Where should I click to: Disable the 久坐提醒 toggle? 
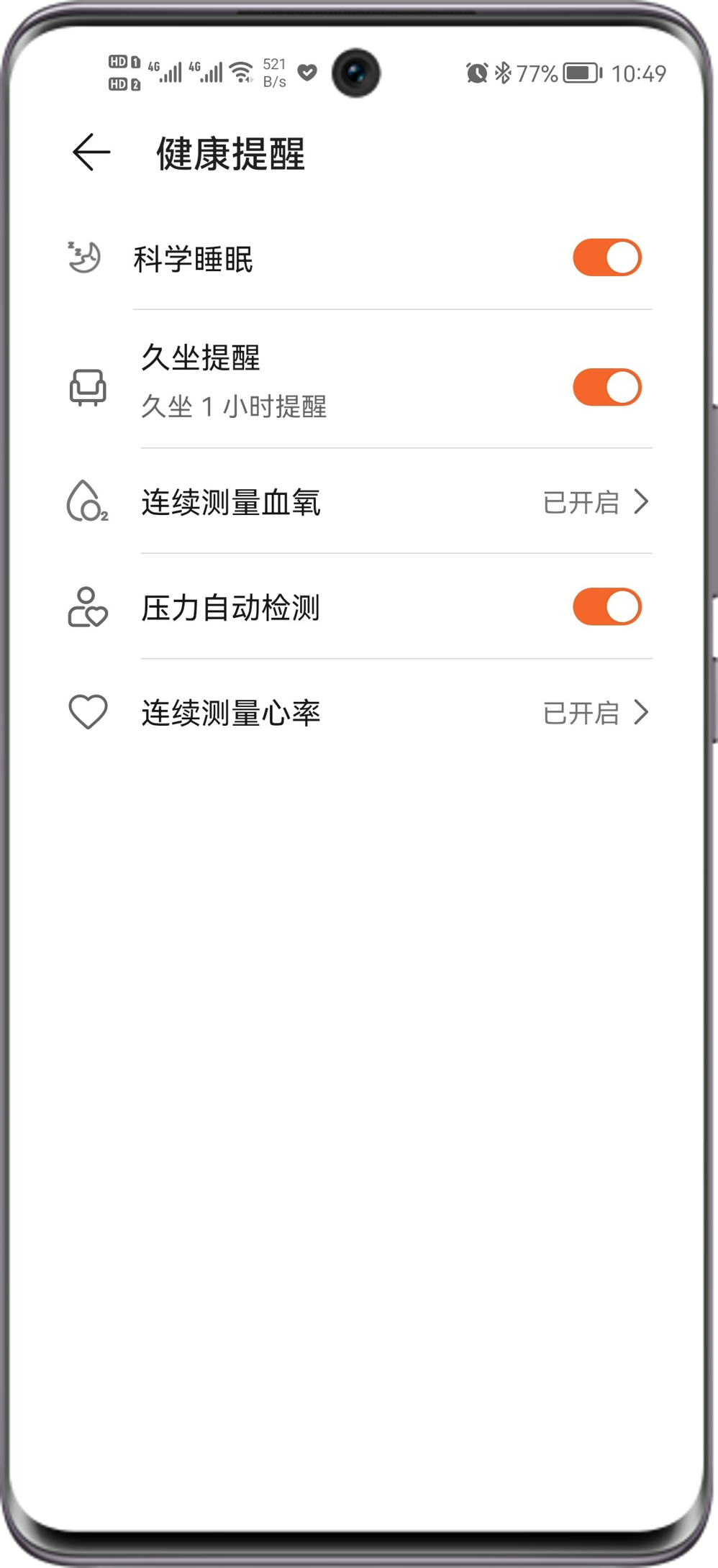pyautogui.click(x=606, y=388)
